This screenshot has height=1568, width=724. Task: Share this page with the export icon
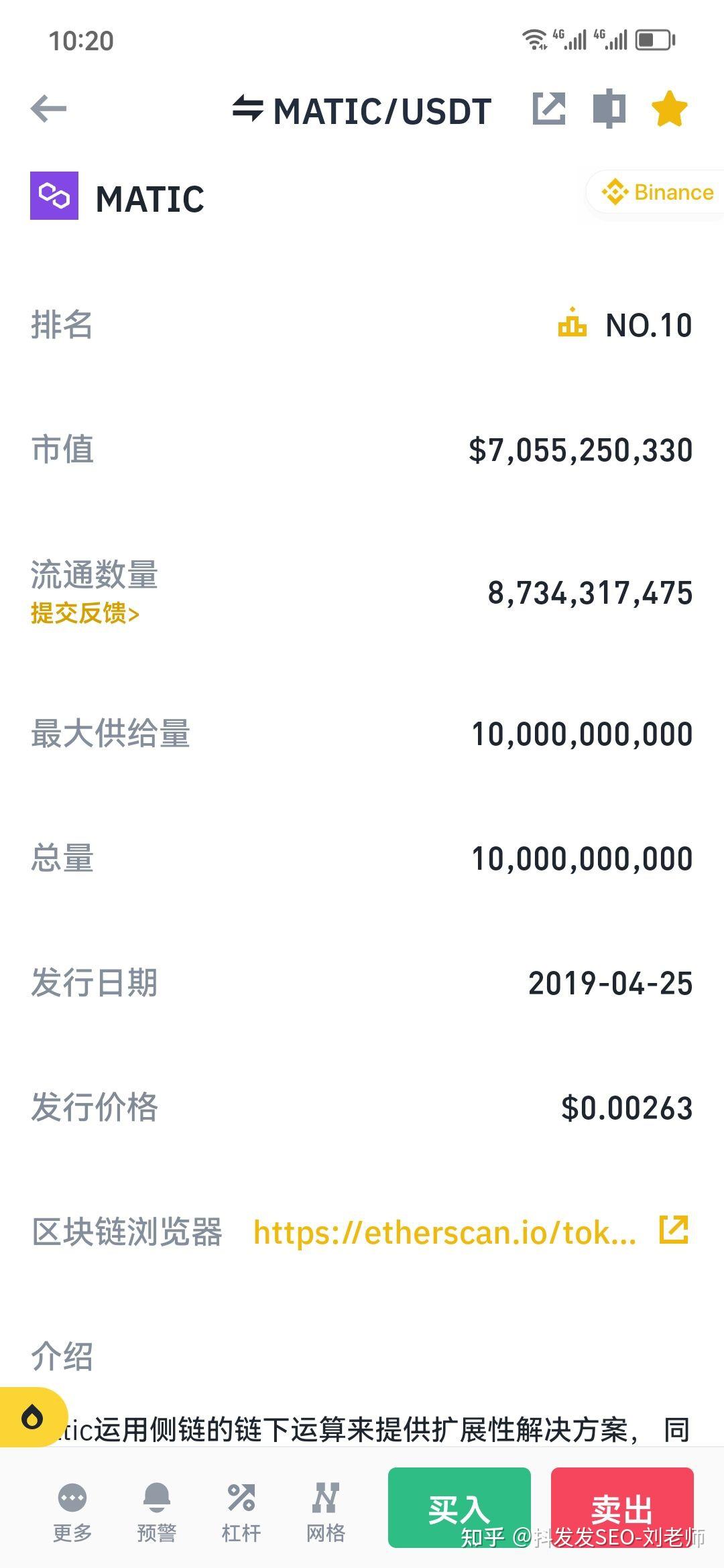pyautogui.click(x=549, y=109)
